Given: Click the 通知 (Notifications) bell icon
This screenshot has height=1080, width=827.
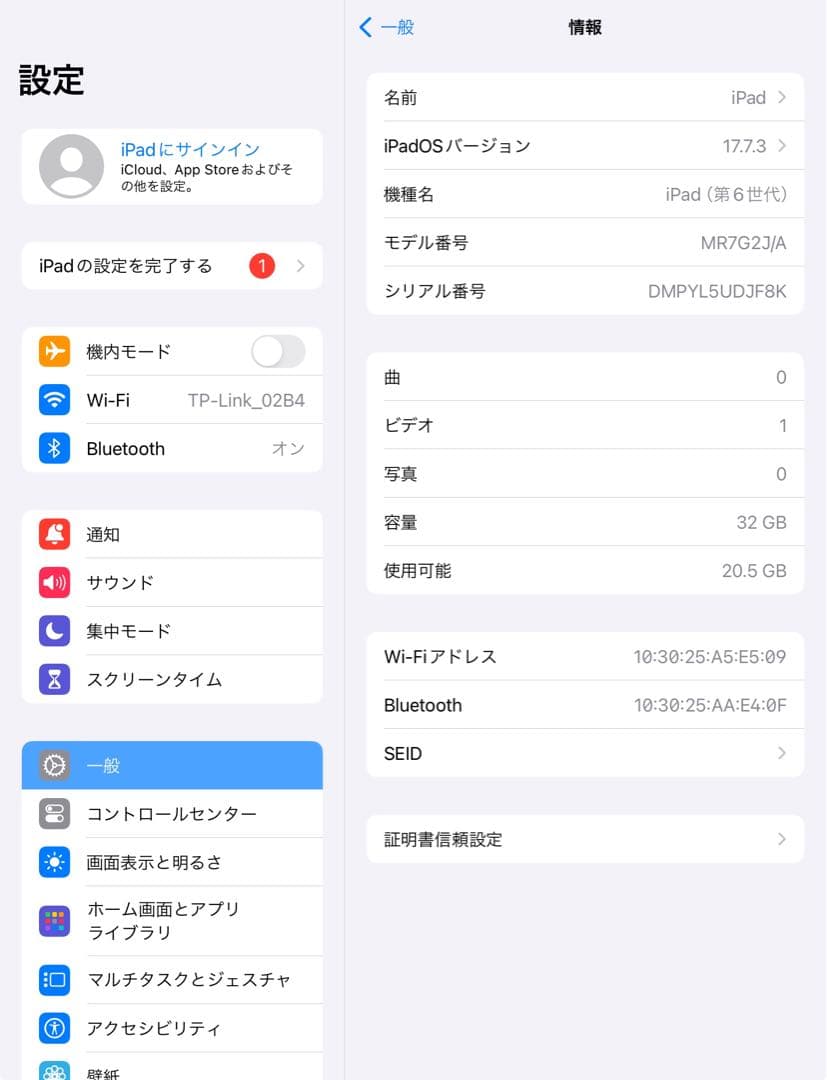Looking at the screenshot, I should [x=53, y=534].
